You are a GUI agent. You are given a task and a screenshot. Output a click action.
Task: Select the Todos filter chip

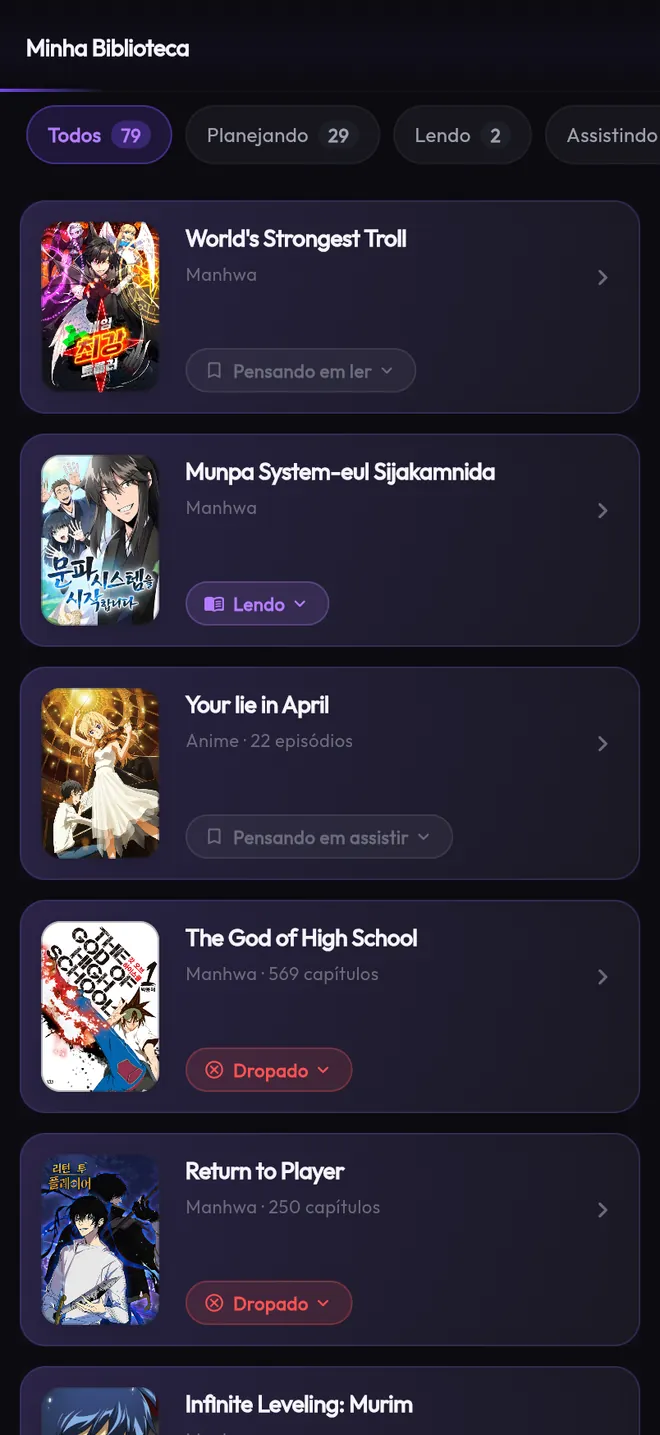click(99, 135)
